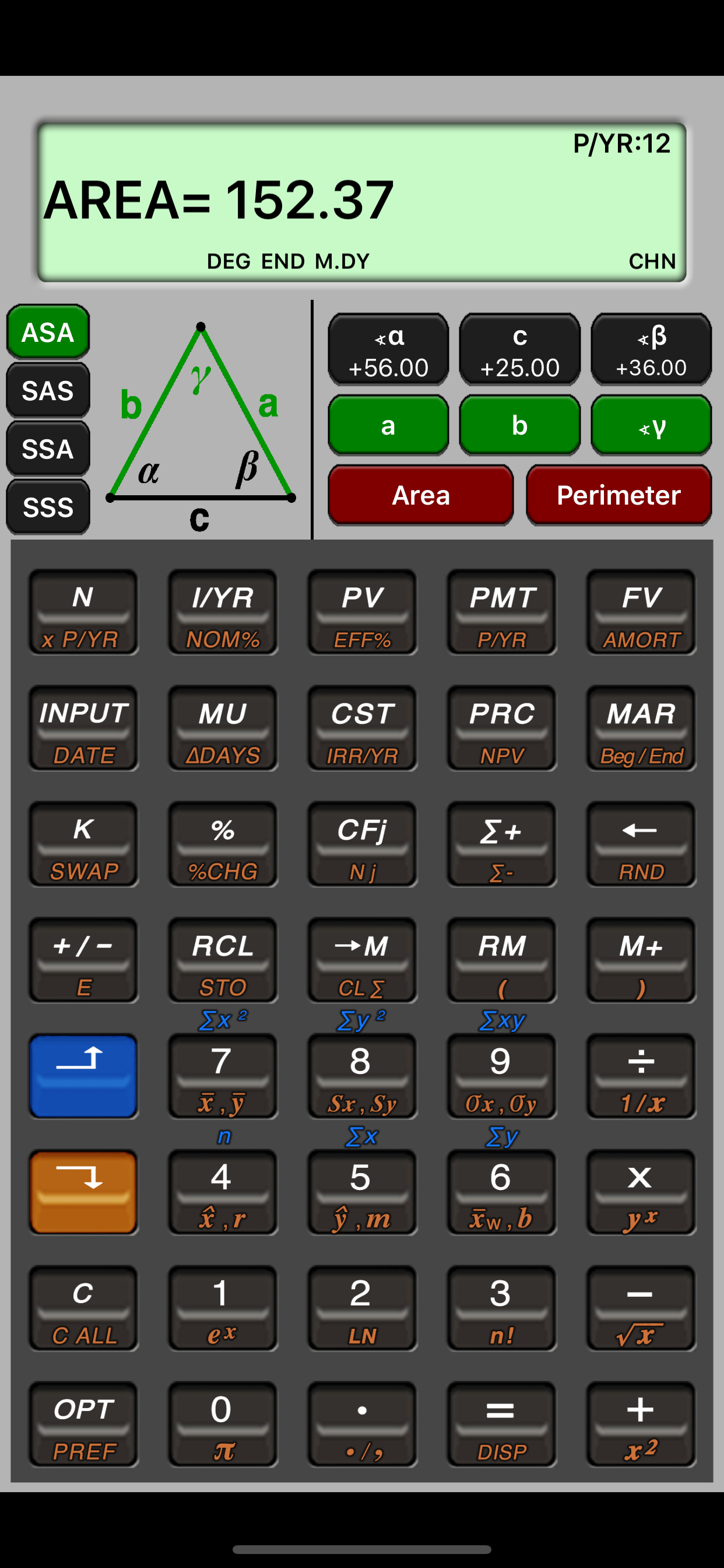The height and width of the screenshot is (1568, 724).
Task: Select the SSS triangle solver
Action: [48, 507]
